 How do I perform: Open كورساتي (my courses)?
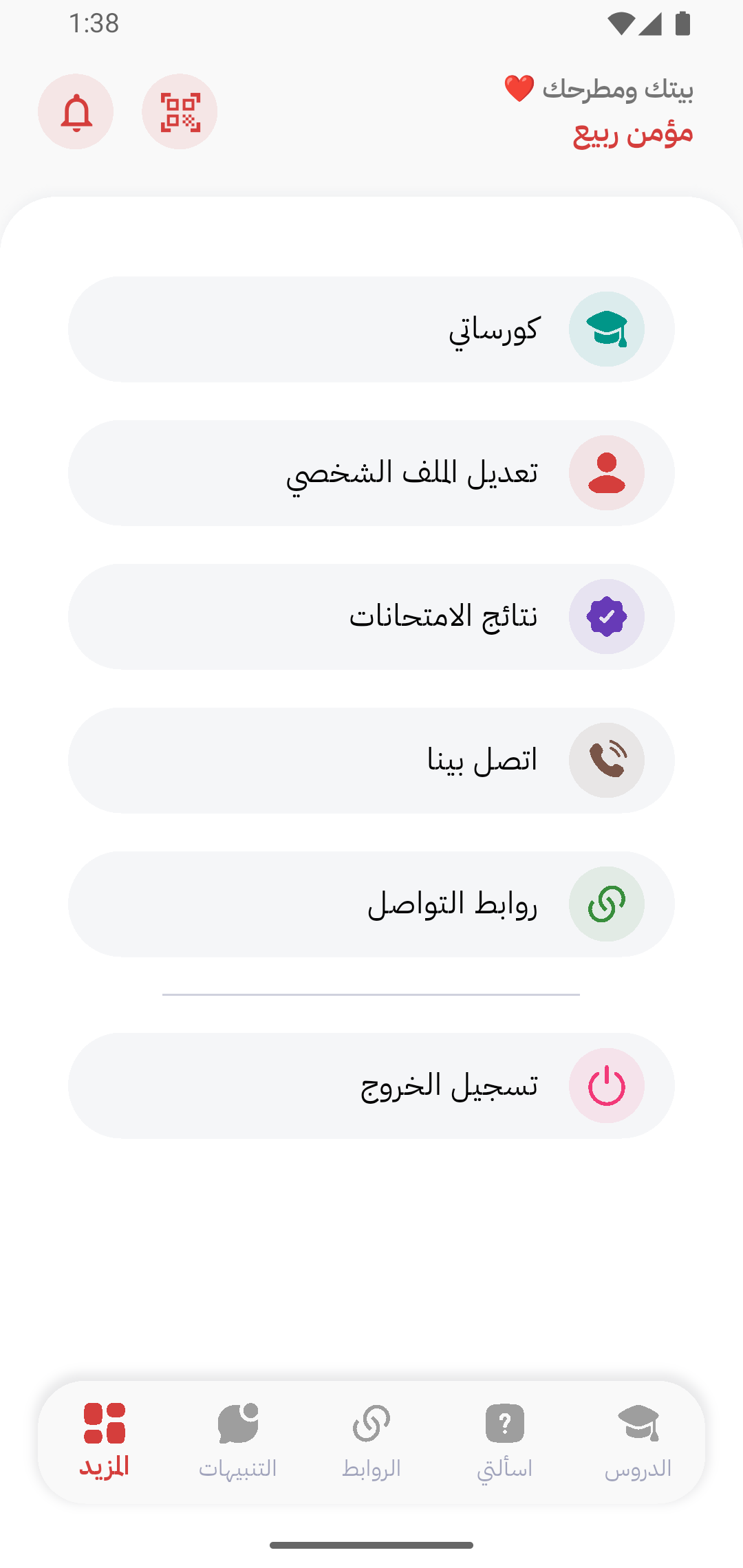[371, 329]
